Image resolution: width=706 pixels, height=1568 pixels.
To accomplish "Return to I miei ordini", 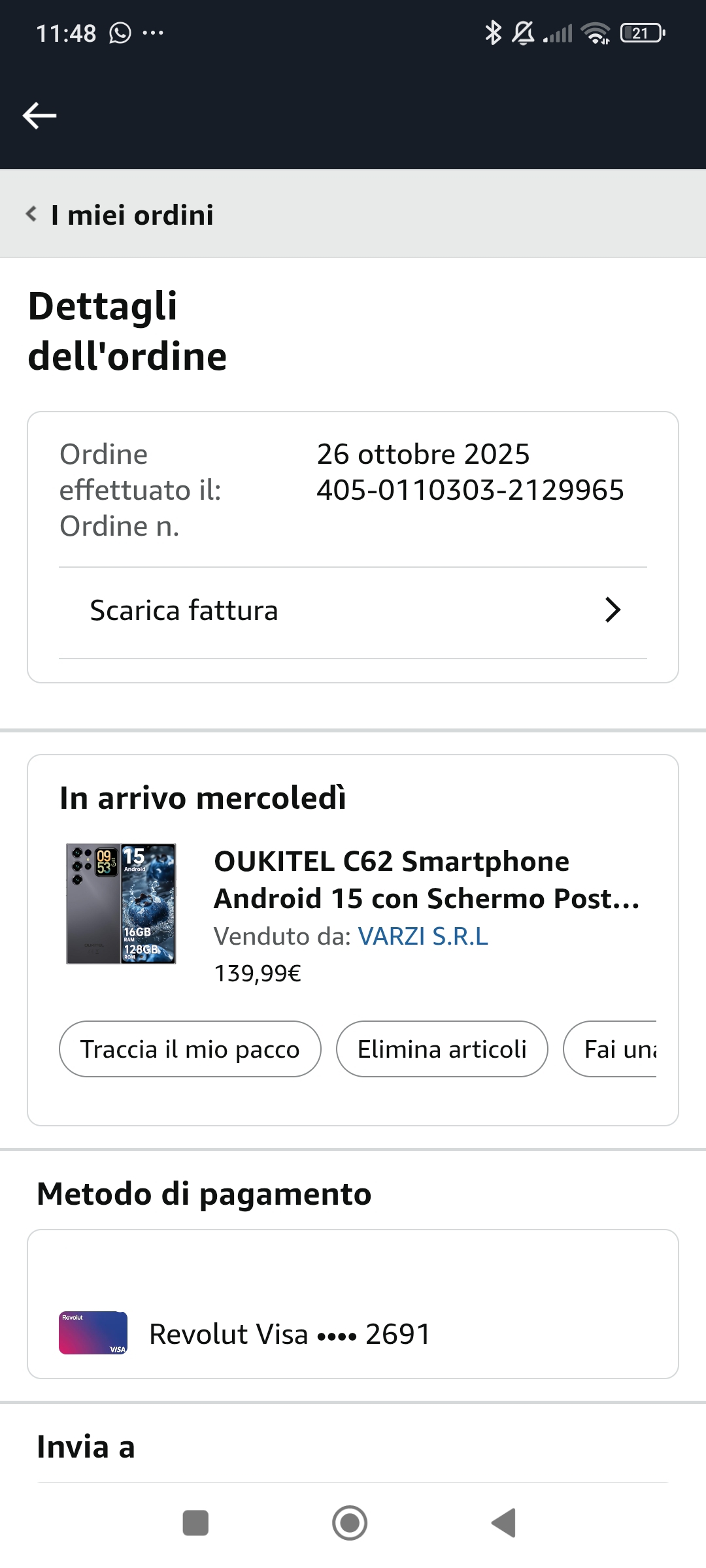I will tap(121, 215).
